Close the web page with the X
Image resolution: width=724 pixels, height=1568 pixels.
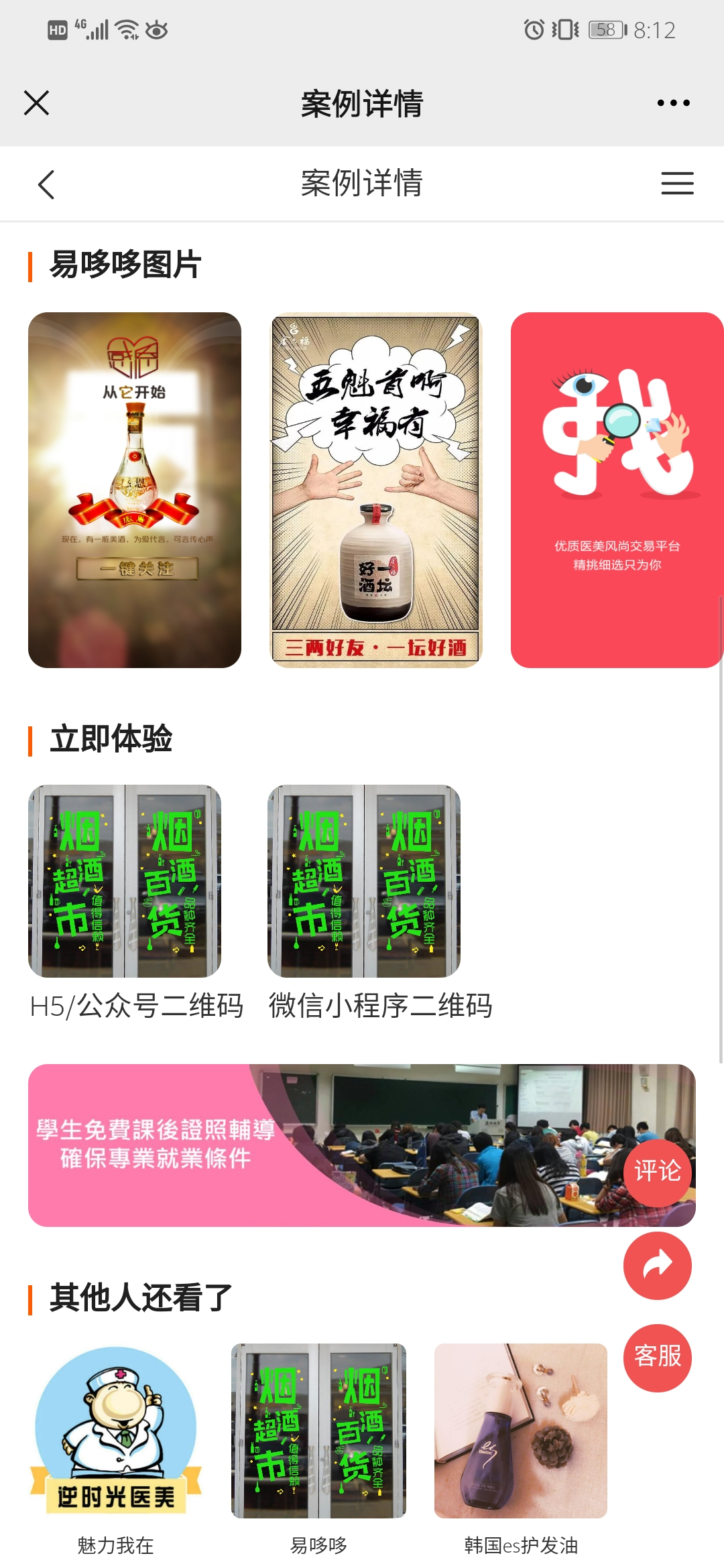coord(36,103)
